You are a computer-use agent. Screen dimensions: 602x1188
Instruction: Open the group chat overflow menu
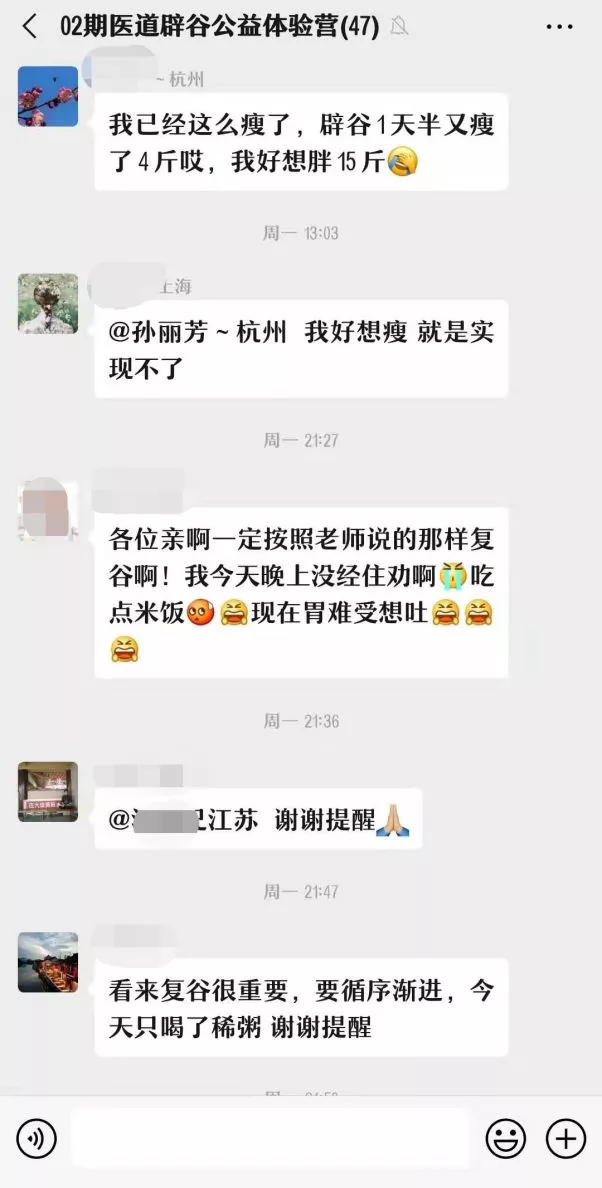(559, 27)
